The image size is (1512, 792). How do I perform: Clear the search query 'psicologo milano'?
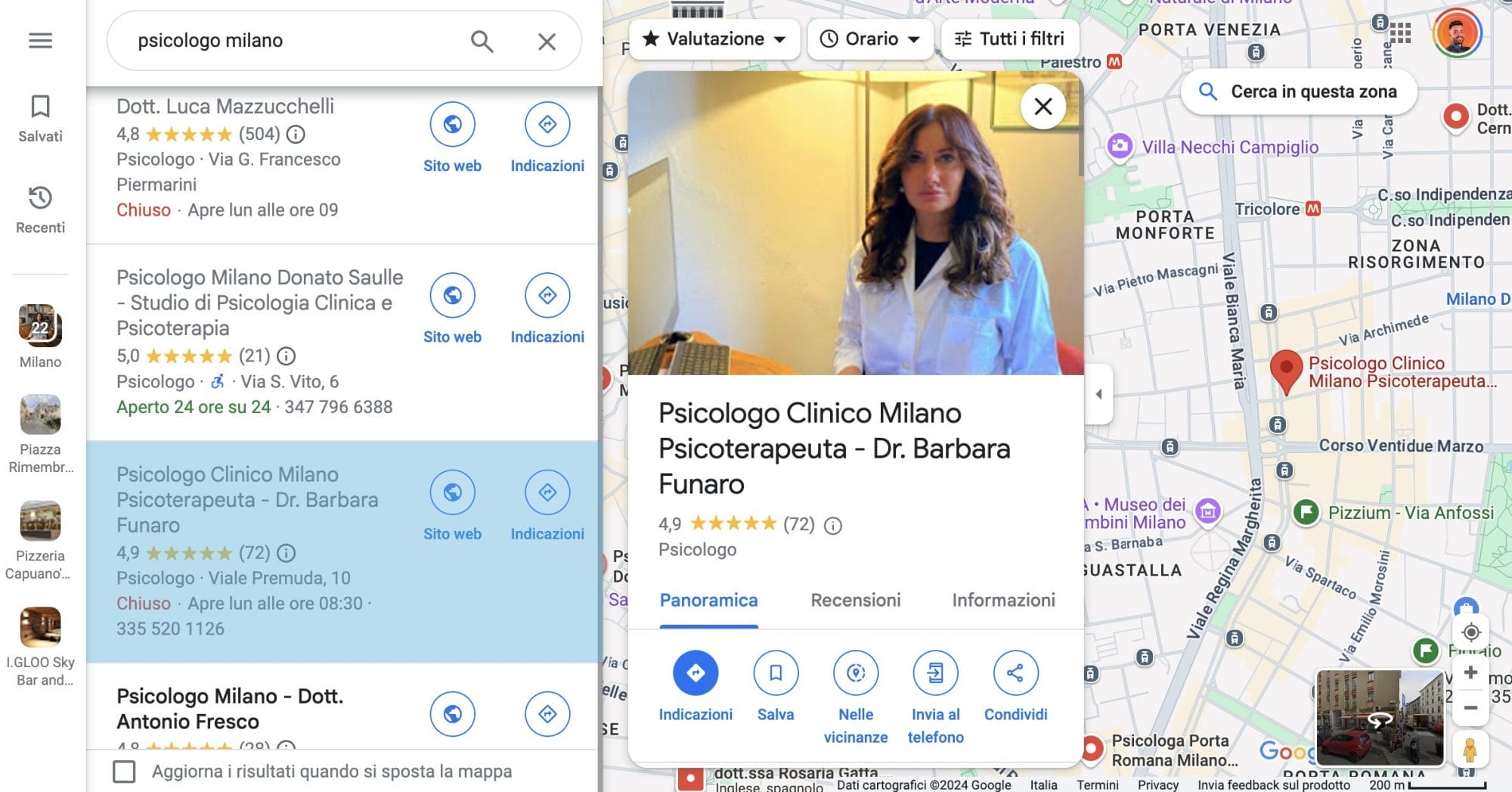click(547, 41)
